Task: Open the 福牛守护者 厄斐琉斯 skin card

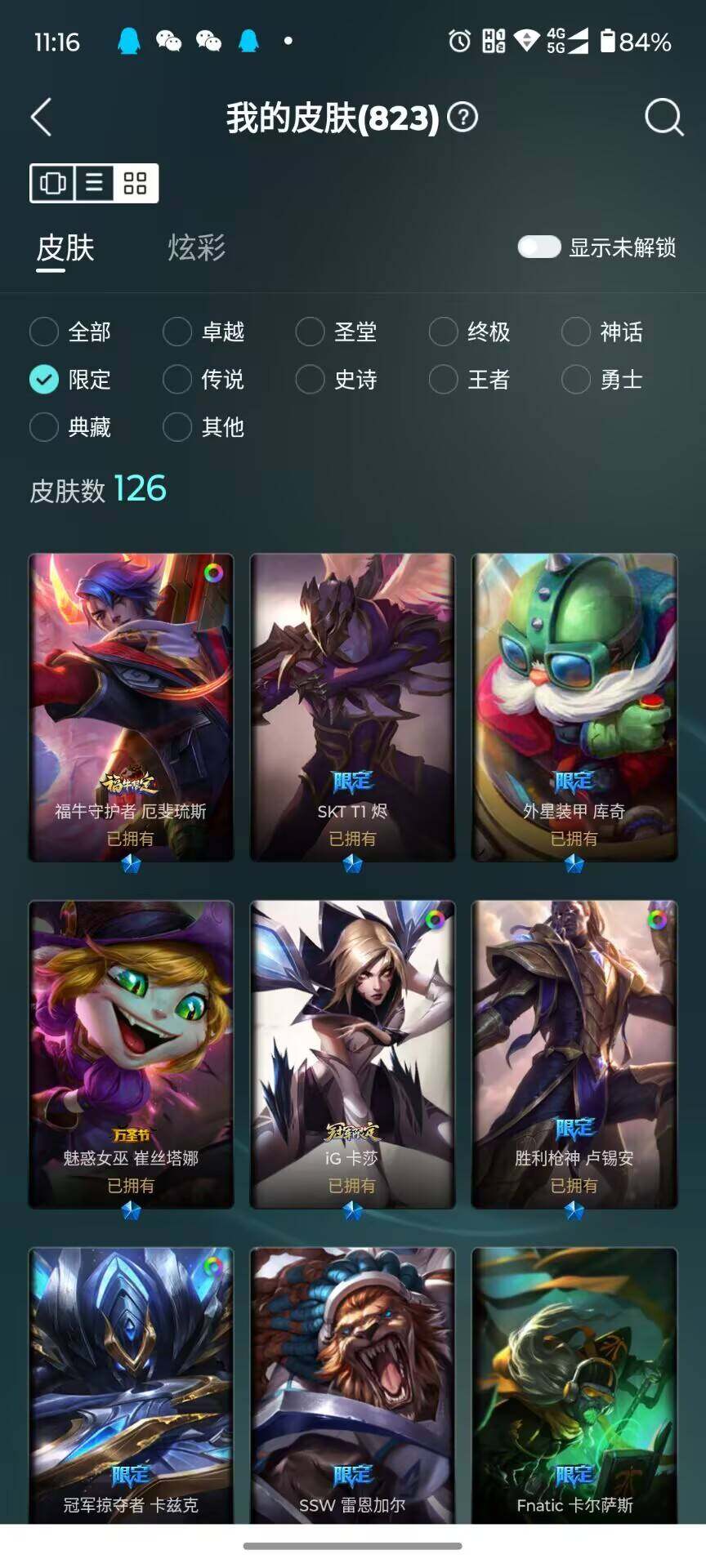Action: click(x=131, y=706)
